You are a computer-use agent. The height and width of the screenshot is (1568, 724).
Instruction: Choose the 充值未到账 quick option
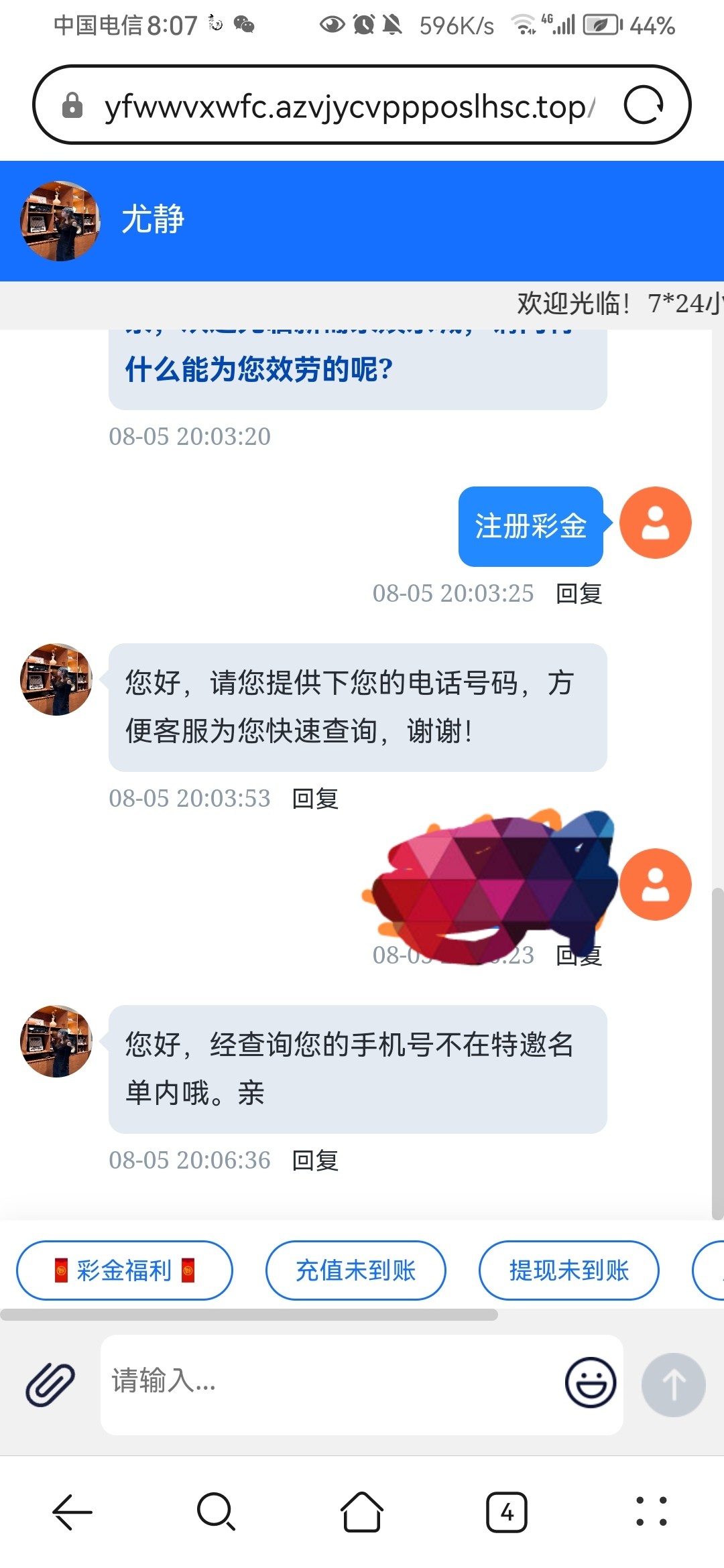coord(356,1270)
